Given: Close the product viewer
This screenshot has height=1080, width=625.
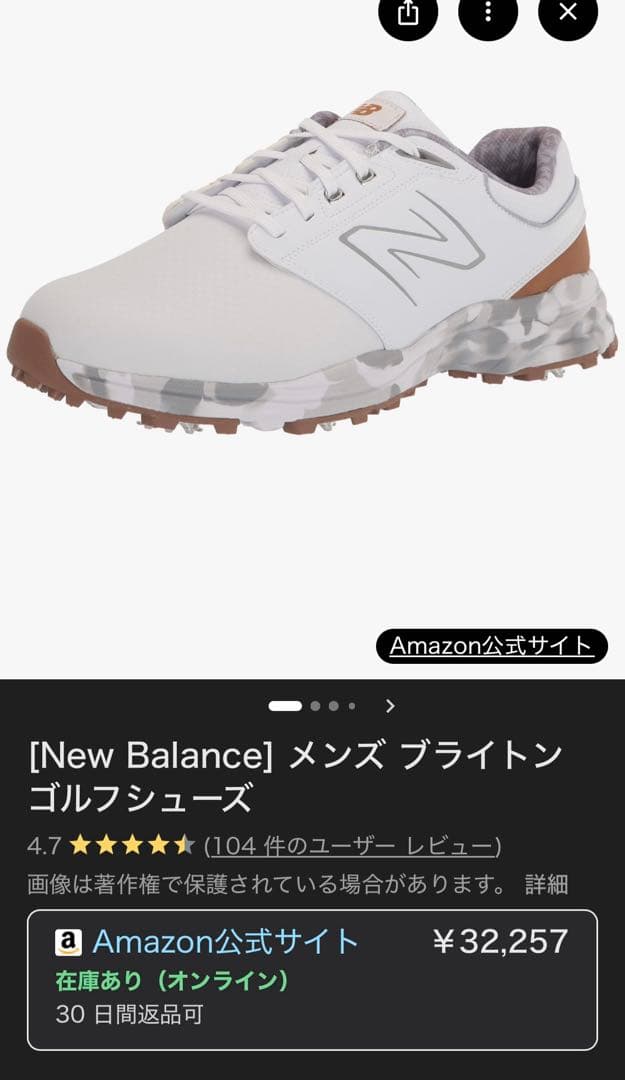Looking at the screenshot, I should coord(567,14).
